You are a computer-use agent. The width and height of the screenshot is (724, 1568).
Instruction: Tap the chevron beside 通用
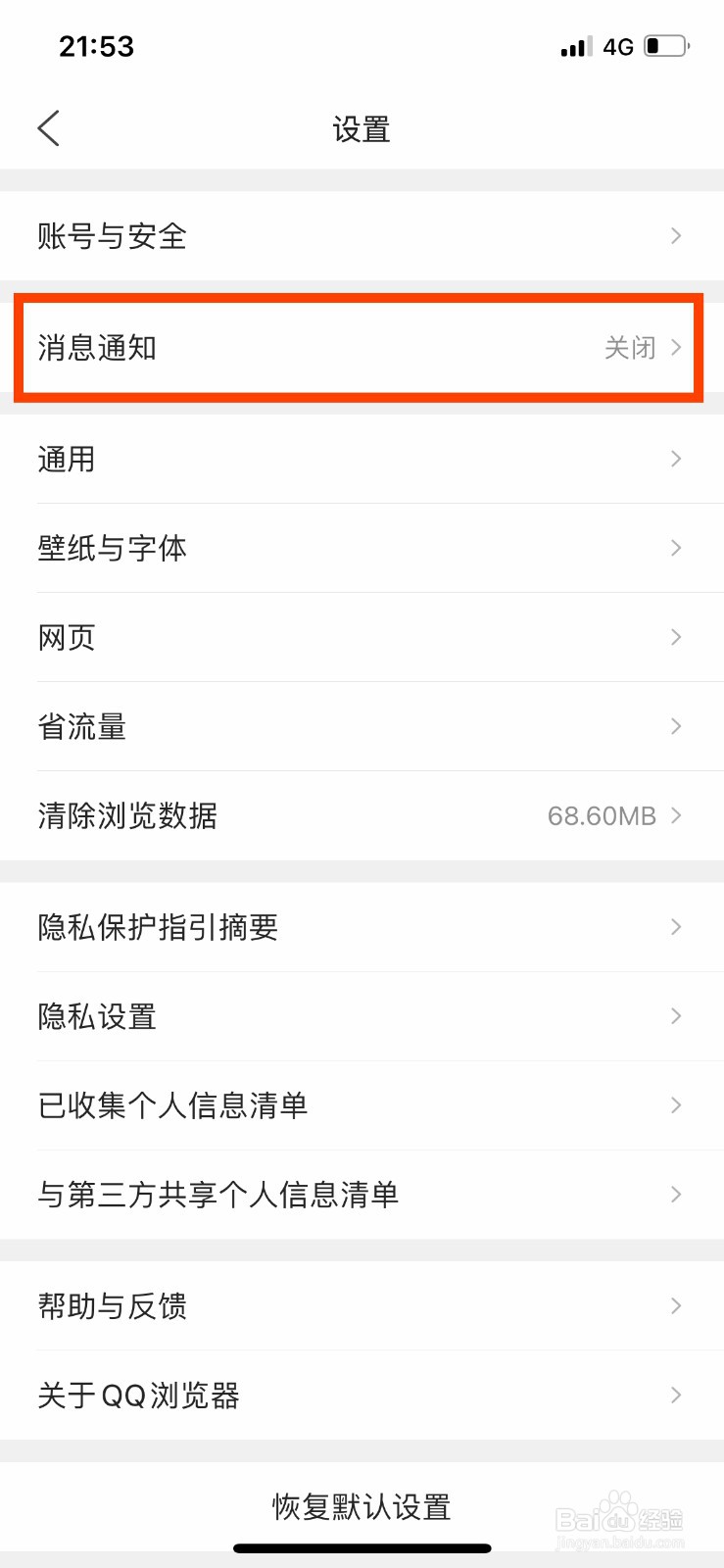pyautogui.click(x=675, y=459)
